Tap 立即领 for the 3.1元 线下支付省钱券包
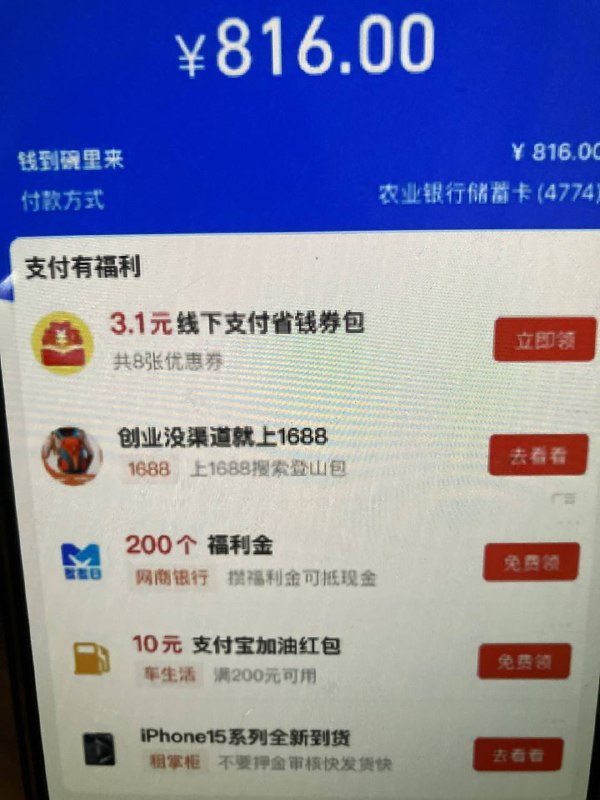Image resolution: width=600 pixels, height=800 pixels. pyautogui.click(x=544, y=340)
